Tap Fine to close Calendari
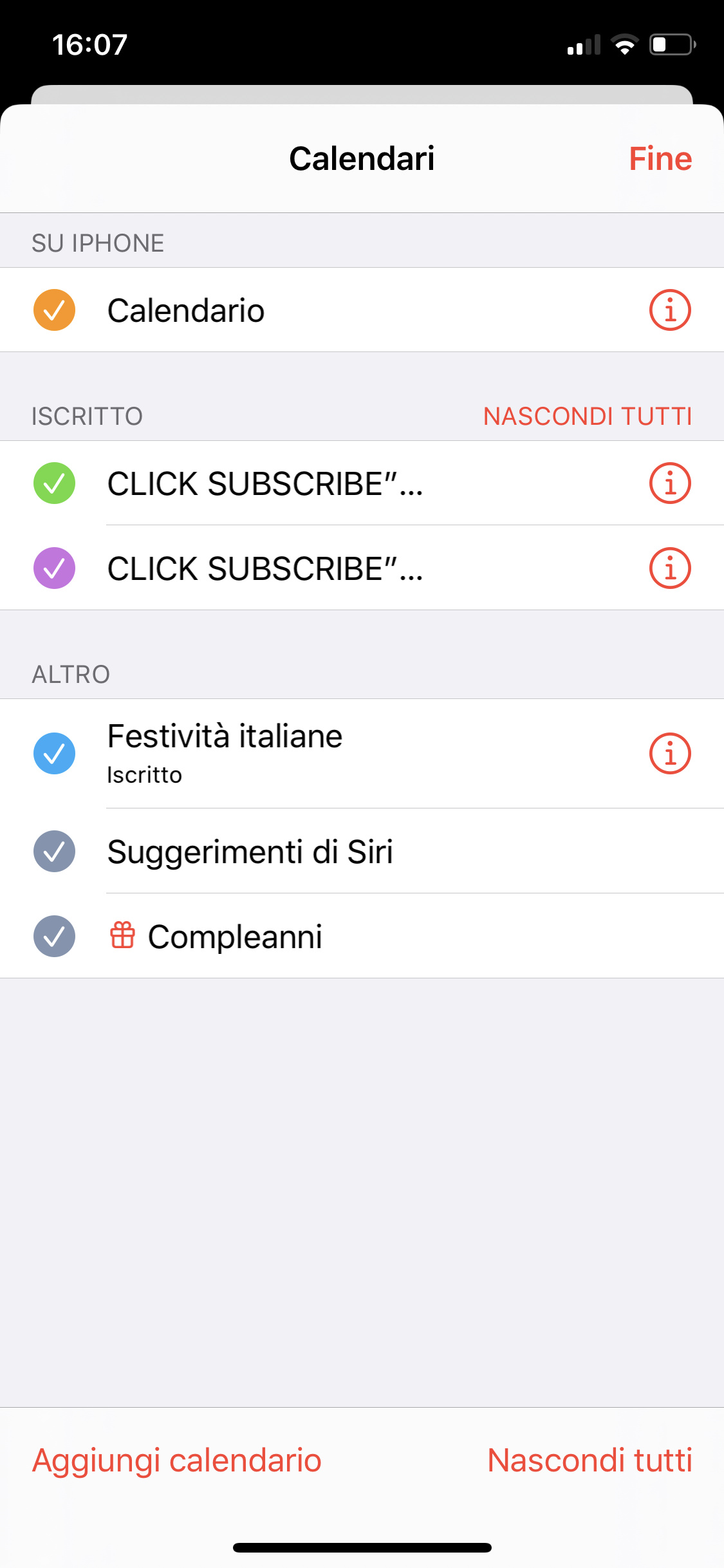 coord(660,158)
